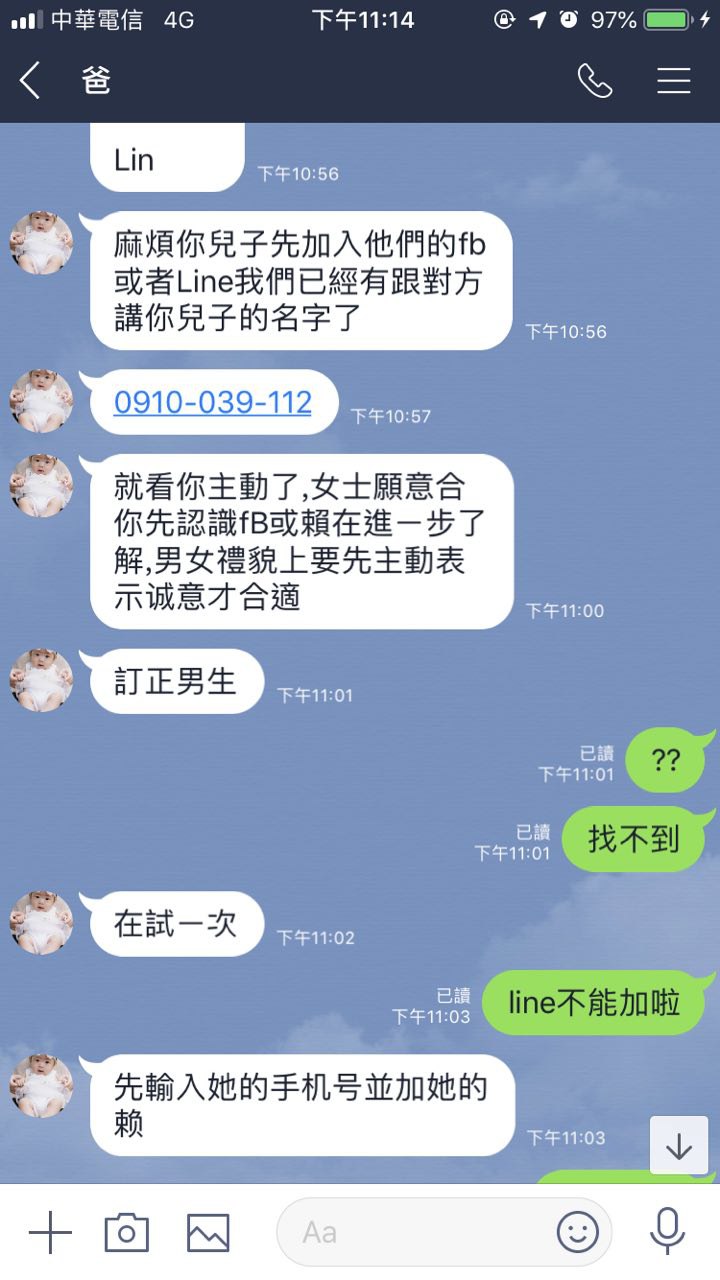The height and width of the screenshot is (1280, 720).
Task: Open the chat menu options
Action: [674, 81]
